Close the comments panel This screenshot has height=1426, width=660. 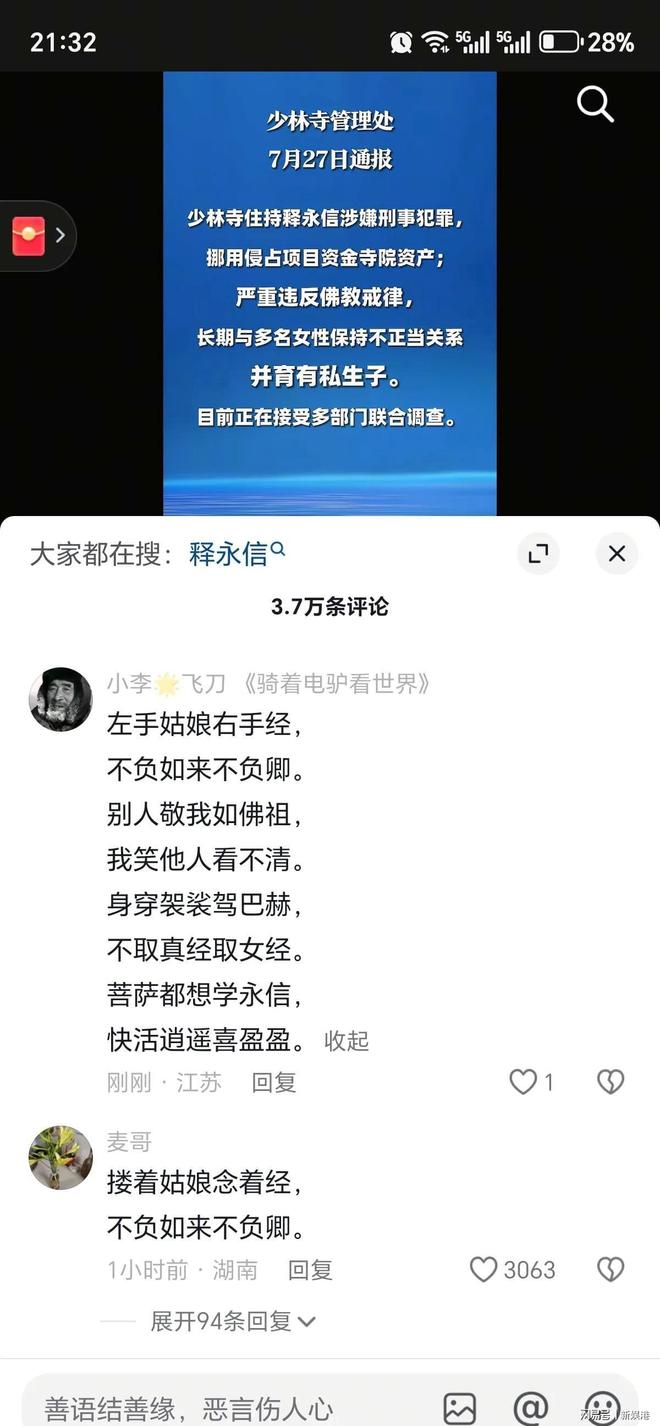coord(617,553)
